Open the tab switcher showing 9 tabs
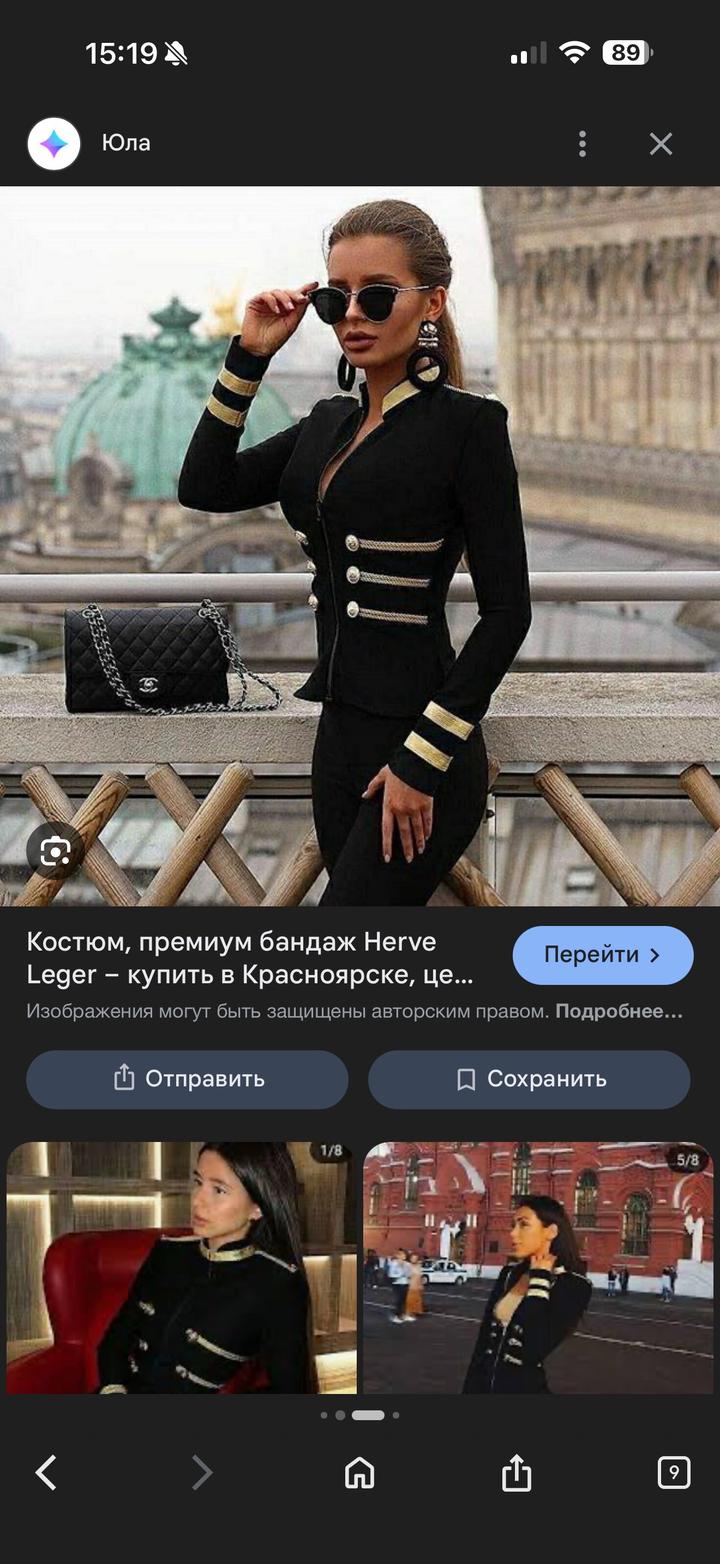This screenshot has height=1564, width=720. (x=673, y=1472)
